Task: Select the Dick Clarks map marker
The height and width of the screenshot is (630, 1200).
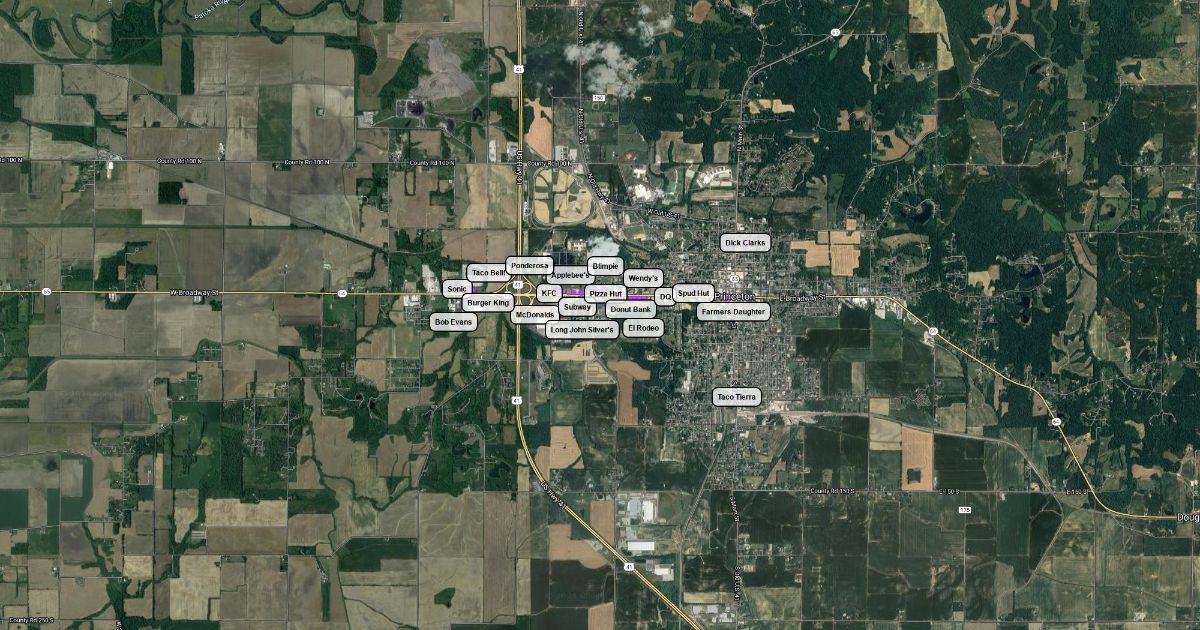Action: point(745,243)
